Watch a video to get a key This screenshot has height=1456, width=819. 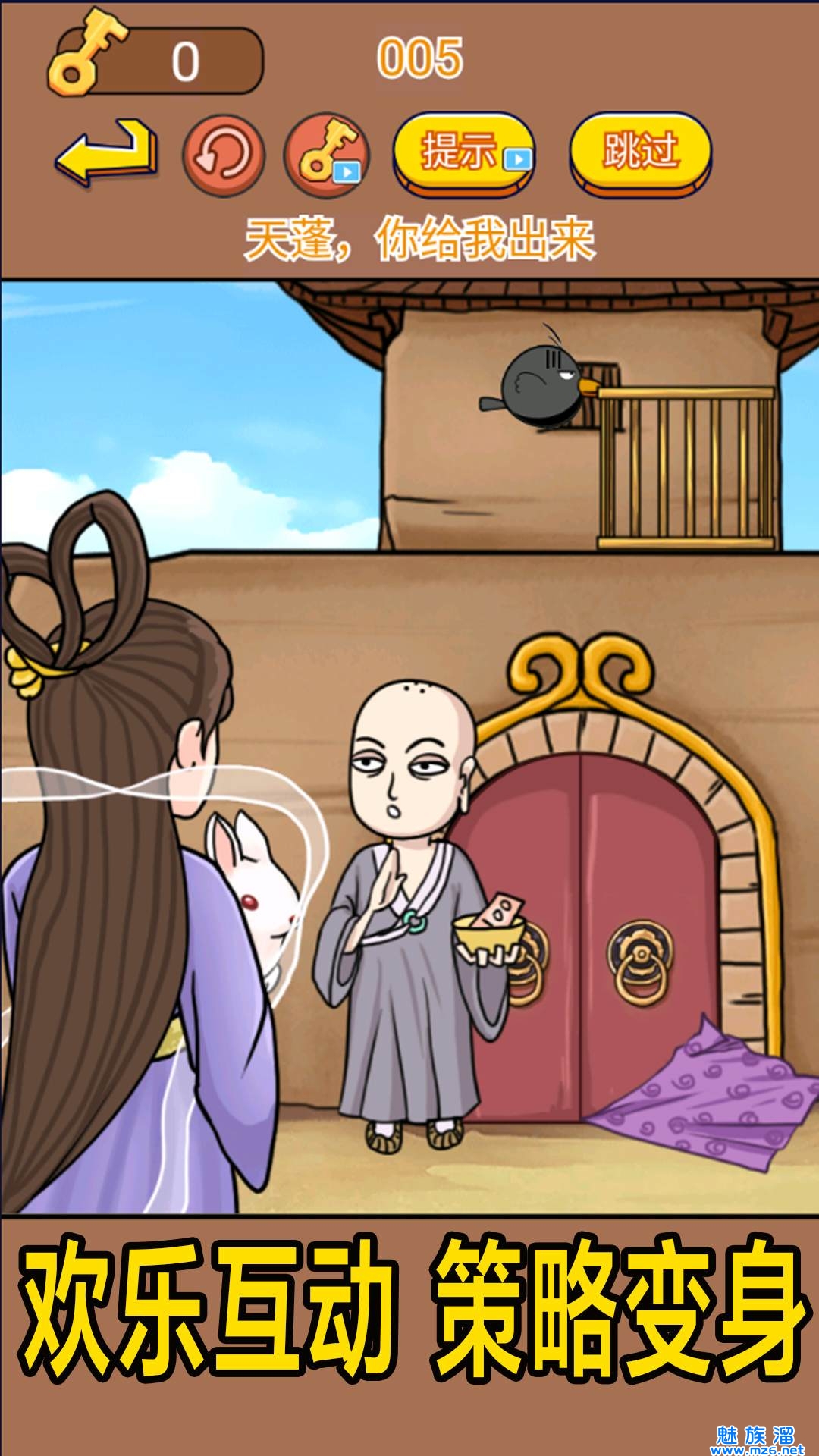coord(326,155)
